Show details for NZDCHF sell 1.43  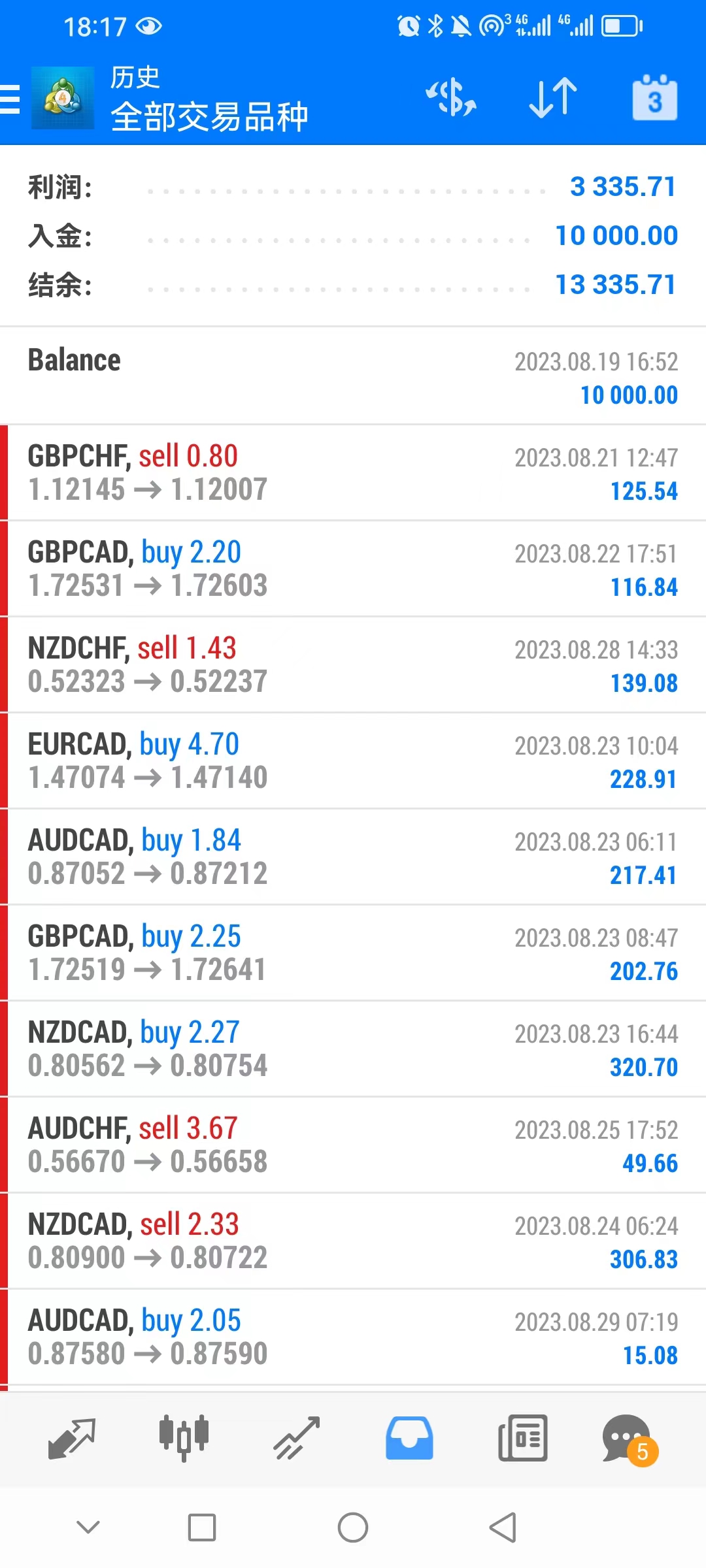(x=353, y=665)
